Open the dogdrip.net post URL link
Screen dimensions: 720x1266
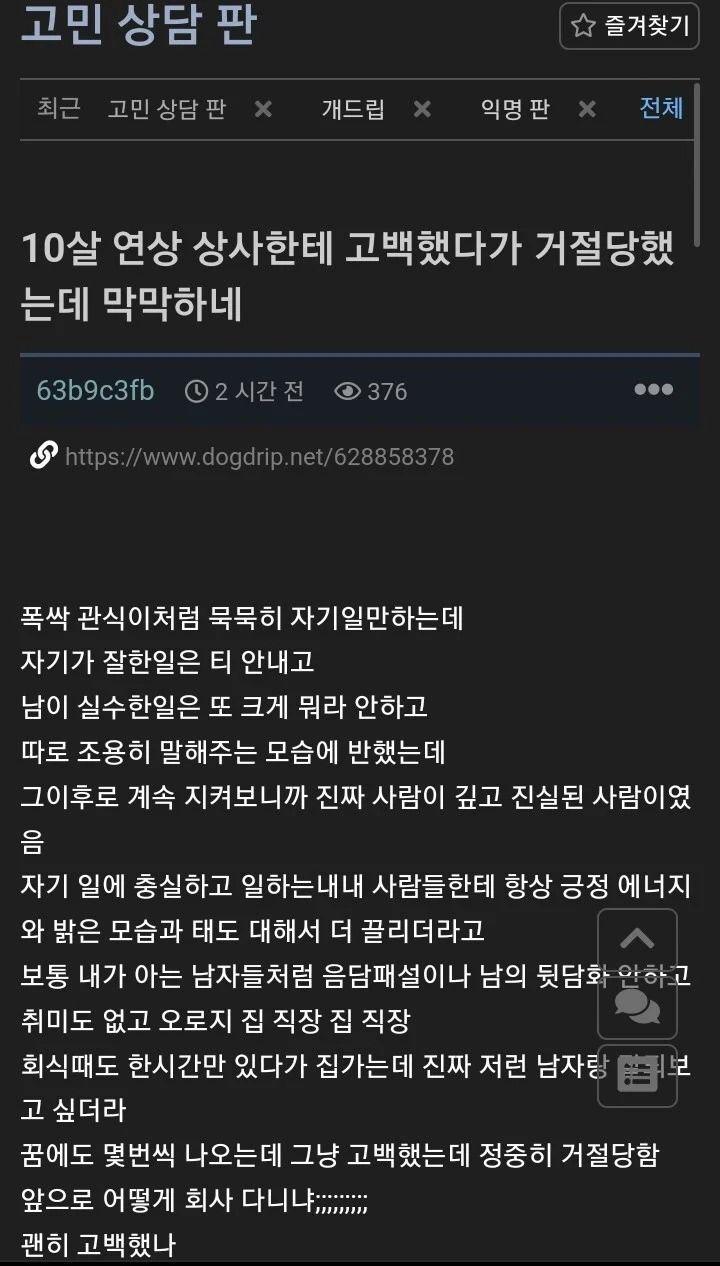pyautogui.click(x=259, y=457)
